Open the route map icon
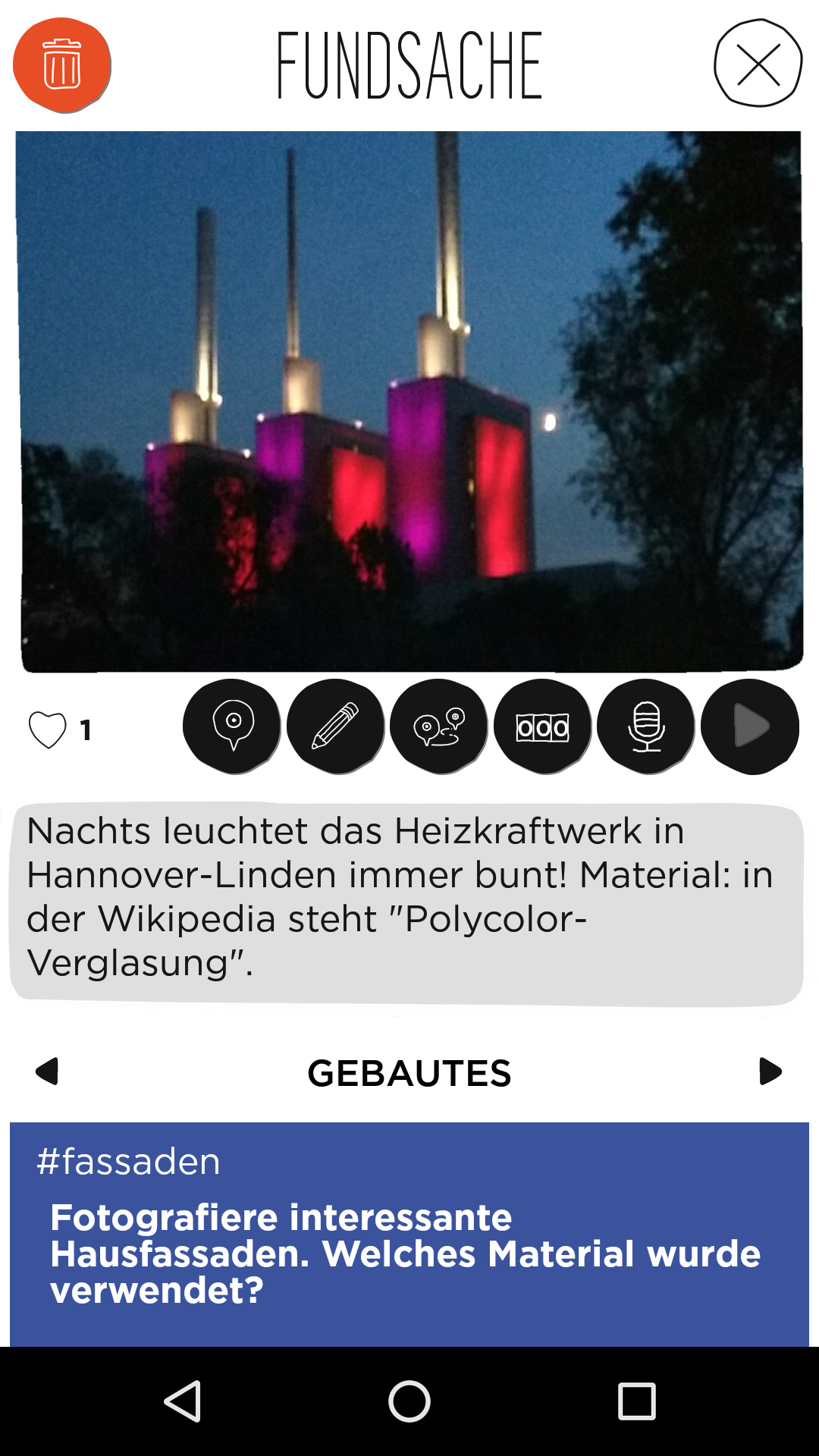Screen dimensions: 819x1456 439,726
